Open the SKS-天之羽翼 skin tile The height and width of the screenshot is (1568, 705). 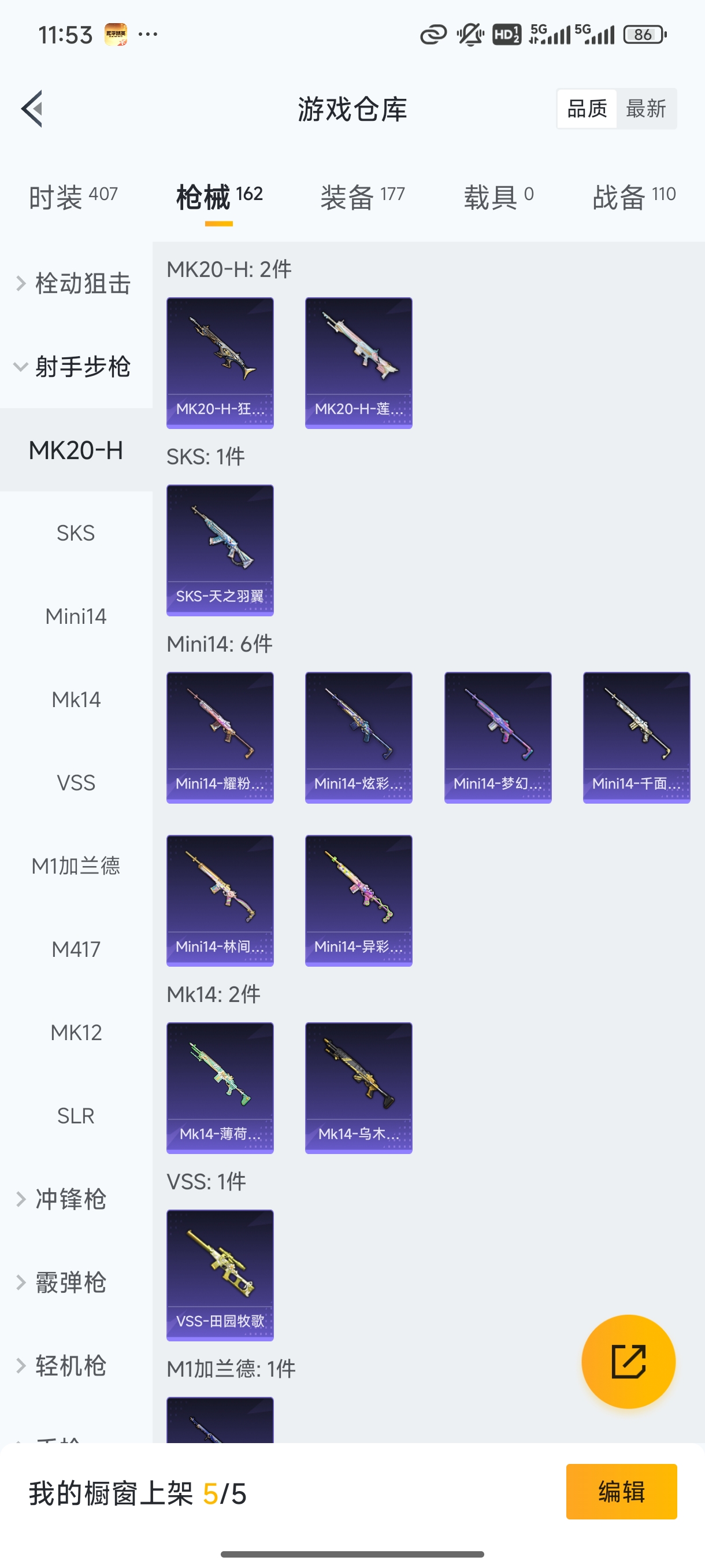pyautogui.click(x=220, y=550)
